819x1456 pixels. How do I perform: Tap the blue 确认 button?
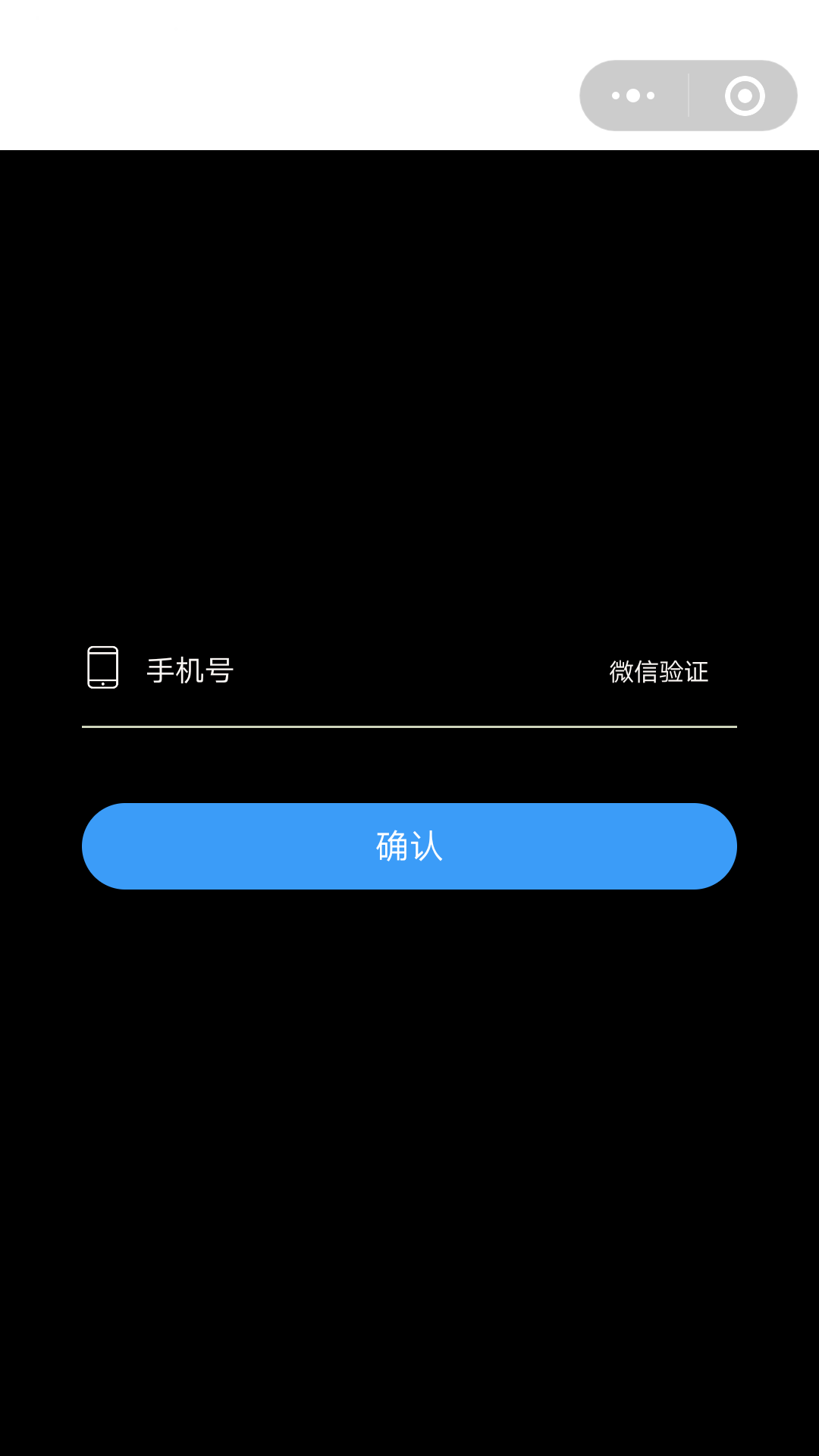pos(409,846)
